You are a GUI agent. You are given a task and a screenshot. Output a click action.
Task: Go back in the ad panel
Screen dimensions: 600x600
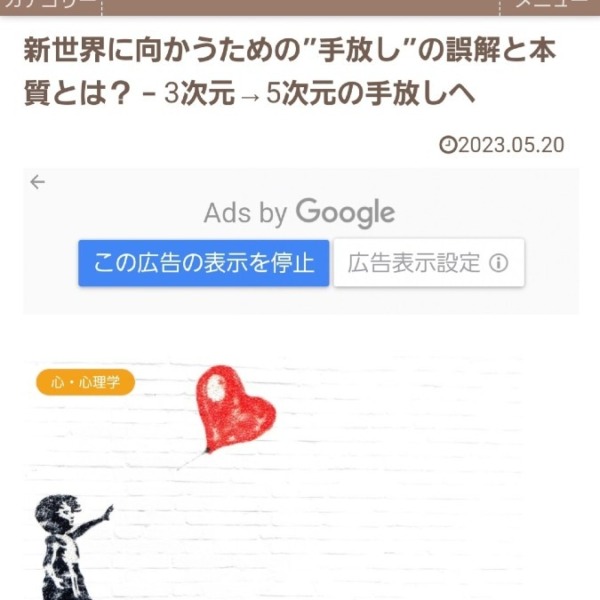[x=38, y=182]
